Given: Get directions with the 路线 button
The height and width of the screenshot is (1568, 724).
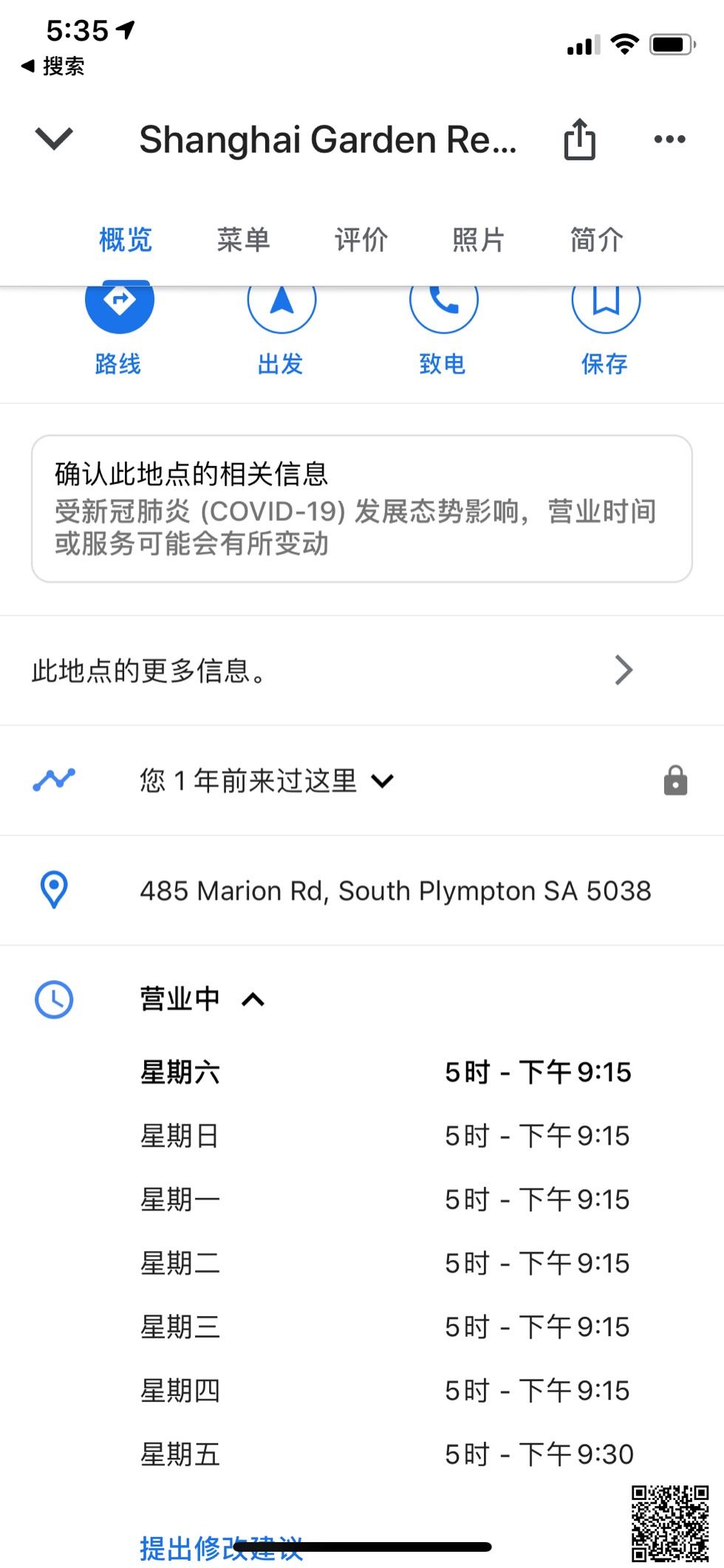Looking at the screenshot, I should 119,325.
